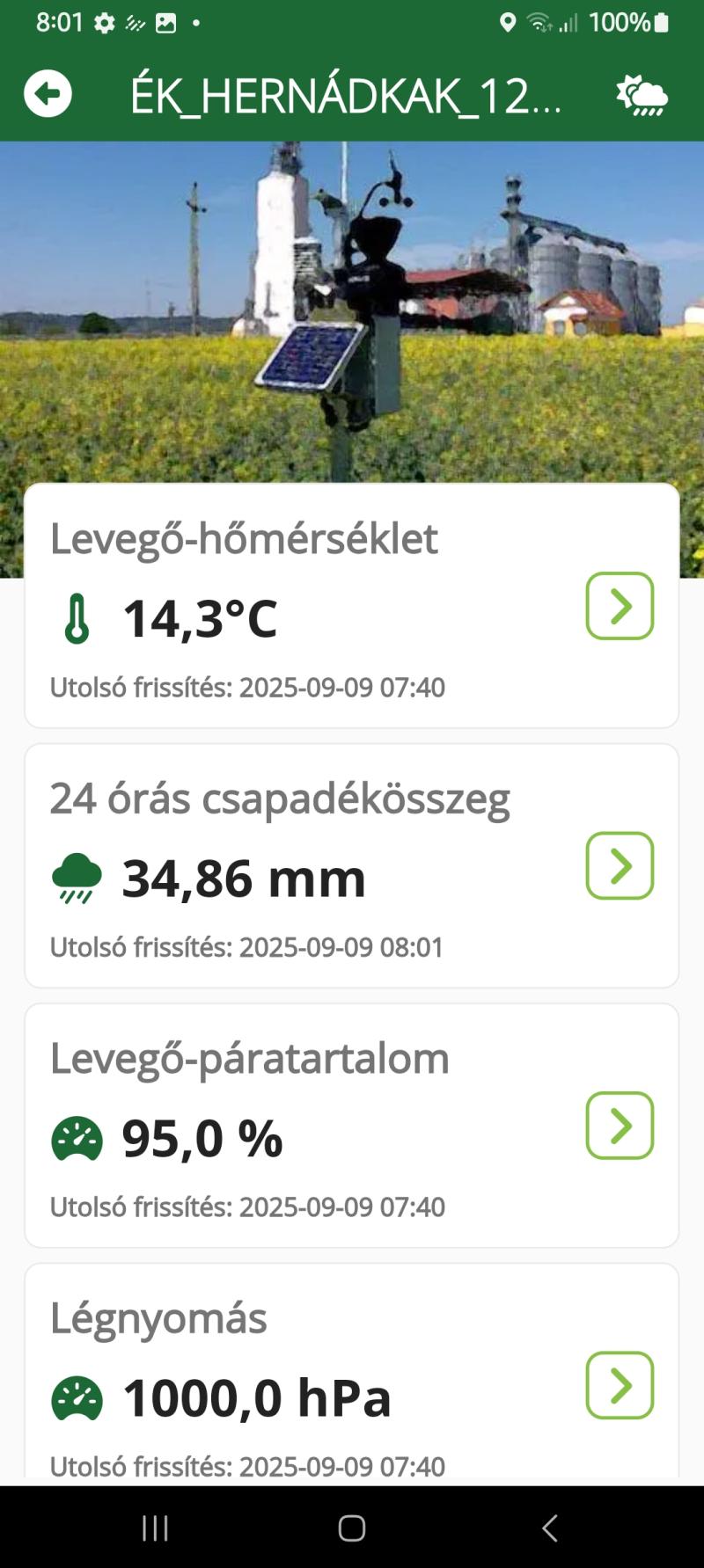The image size is (704, 1568).
Task: Open Levegő-hőmérséklet details arrow
Action: click(620, 606)
